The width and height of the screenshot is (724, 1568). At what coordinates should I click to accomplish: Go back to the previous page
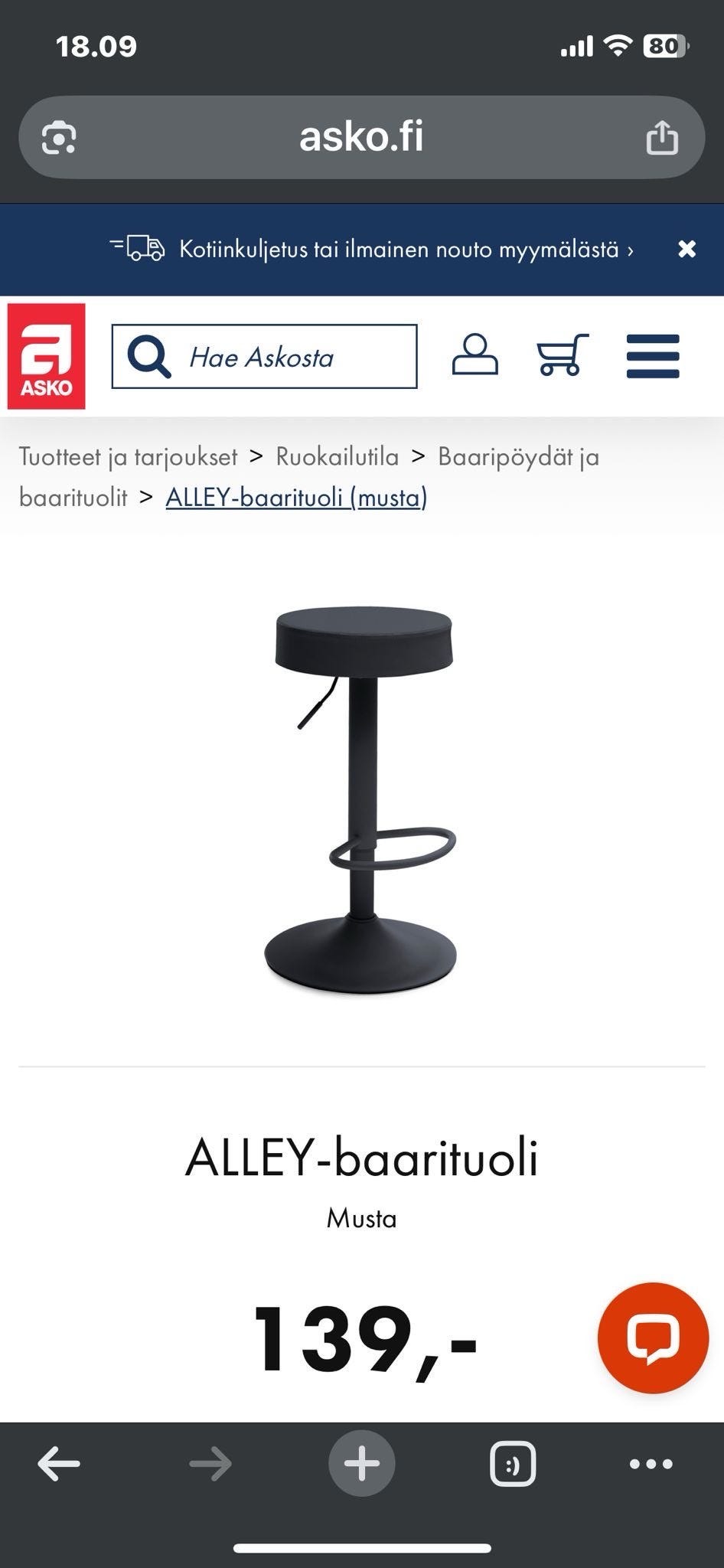coord(59,1464)
